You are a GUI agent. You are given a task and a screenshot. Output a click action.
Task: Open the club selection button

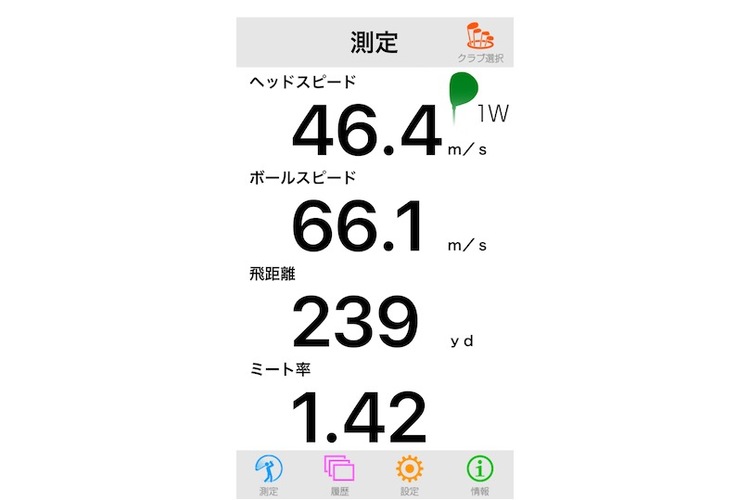point(480,42)
